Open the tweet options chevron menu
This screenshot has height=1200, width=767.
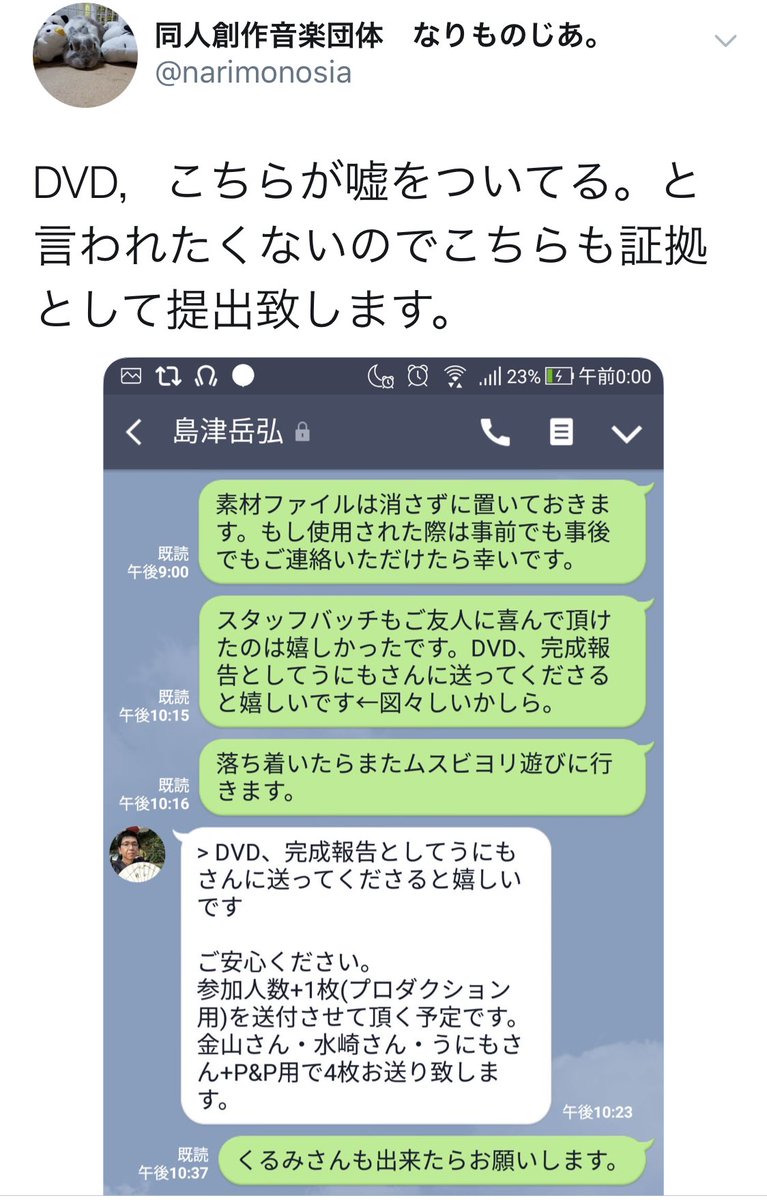coord(725,41)
